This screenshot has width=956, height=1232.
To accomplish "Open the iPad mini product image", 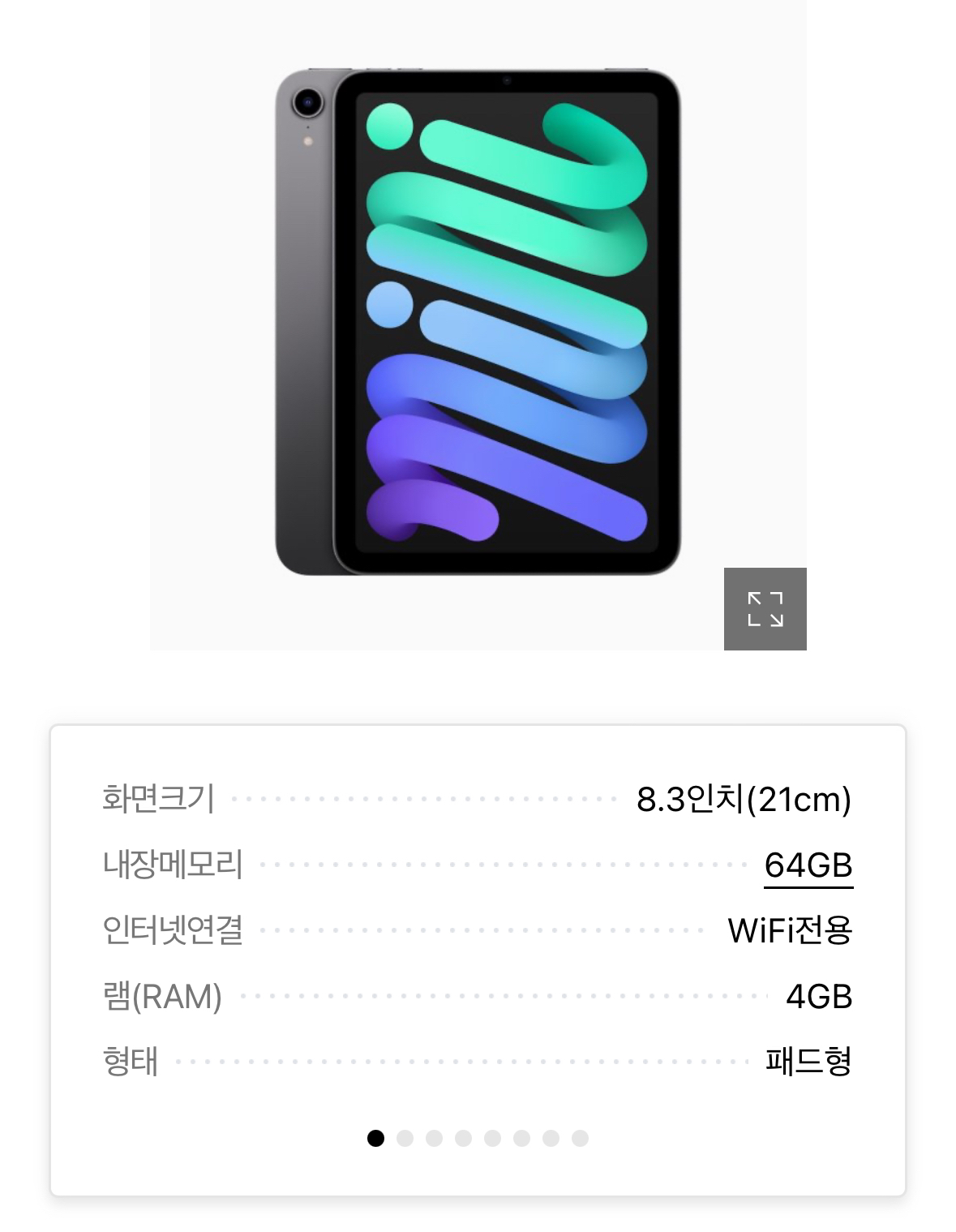I will pos(478,323).
